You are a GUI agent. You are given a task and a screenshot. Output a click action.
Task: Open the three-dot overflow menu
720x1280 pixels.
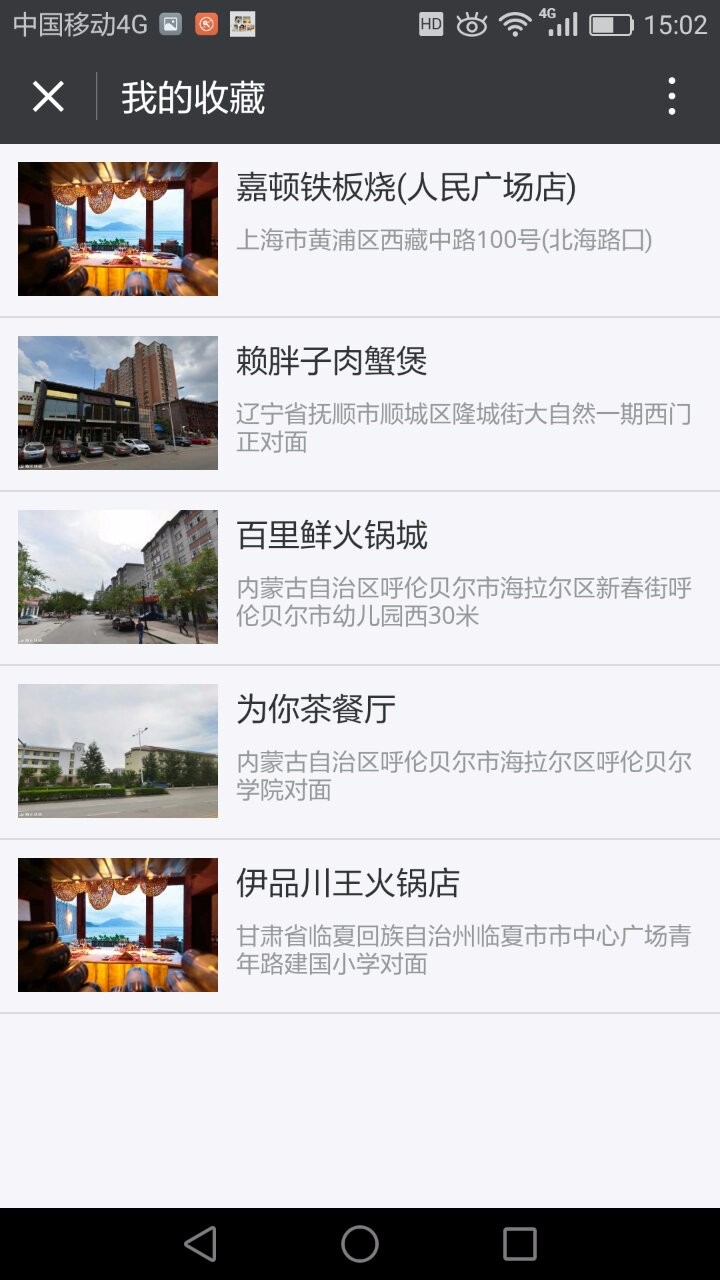tap(671, 97)
